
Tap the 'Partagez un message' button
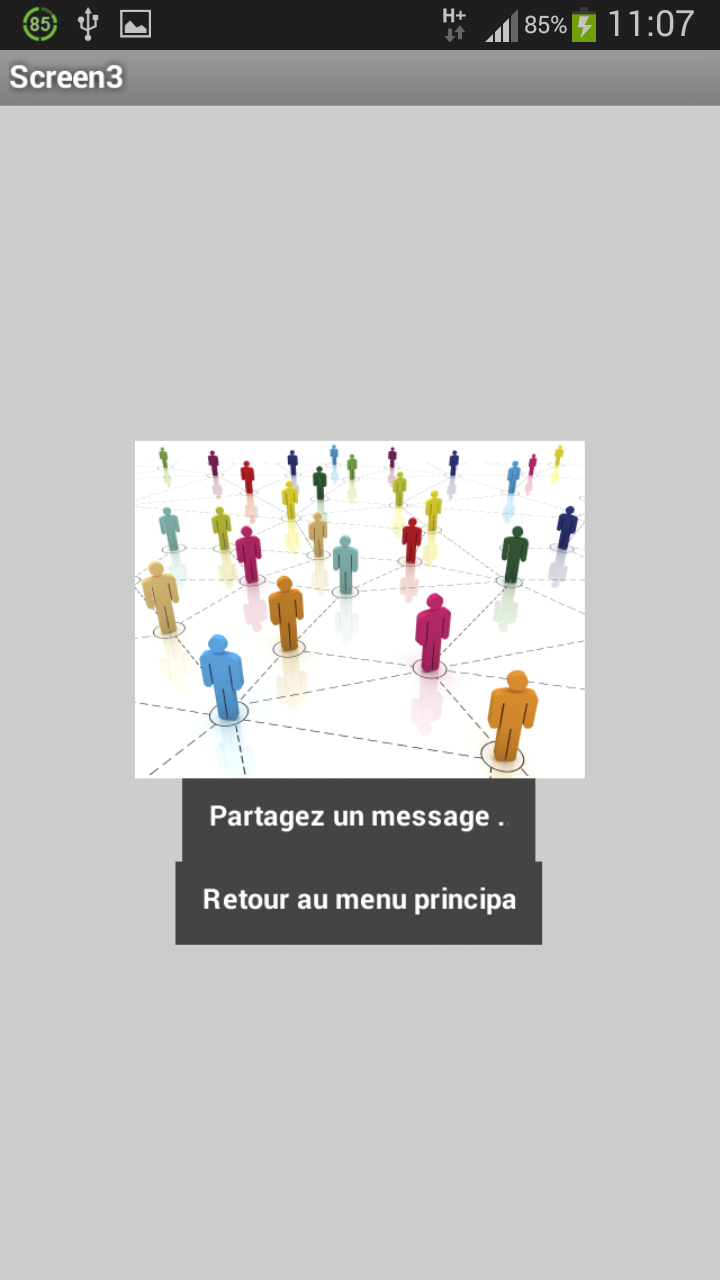tap(358, 818)
